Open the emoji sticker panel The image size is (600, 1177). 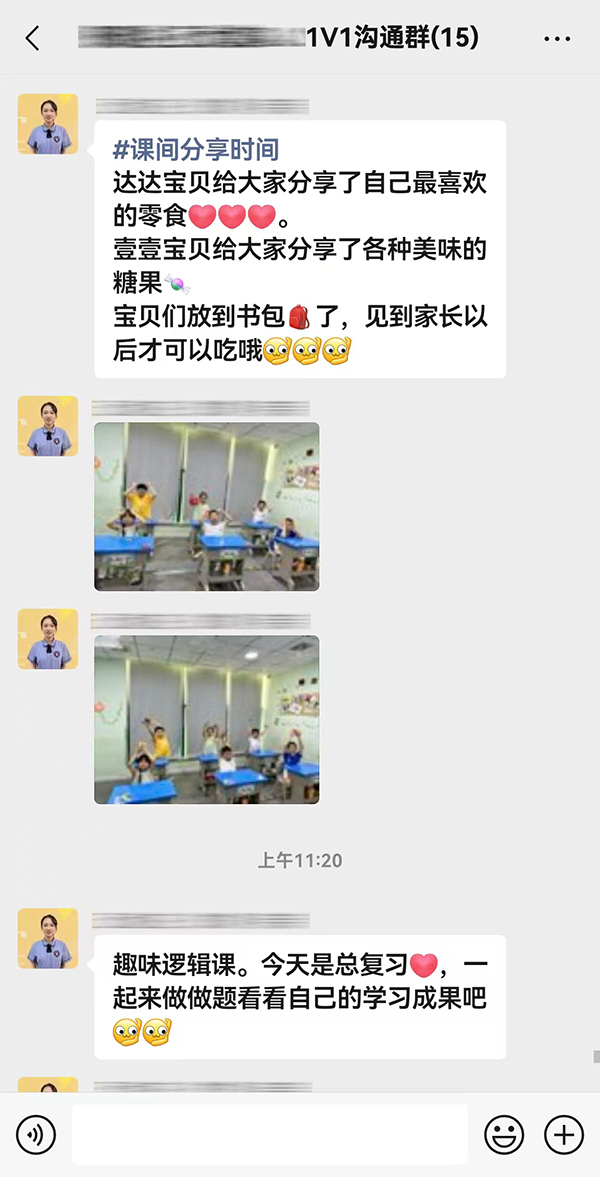click(504, 1134)
